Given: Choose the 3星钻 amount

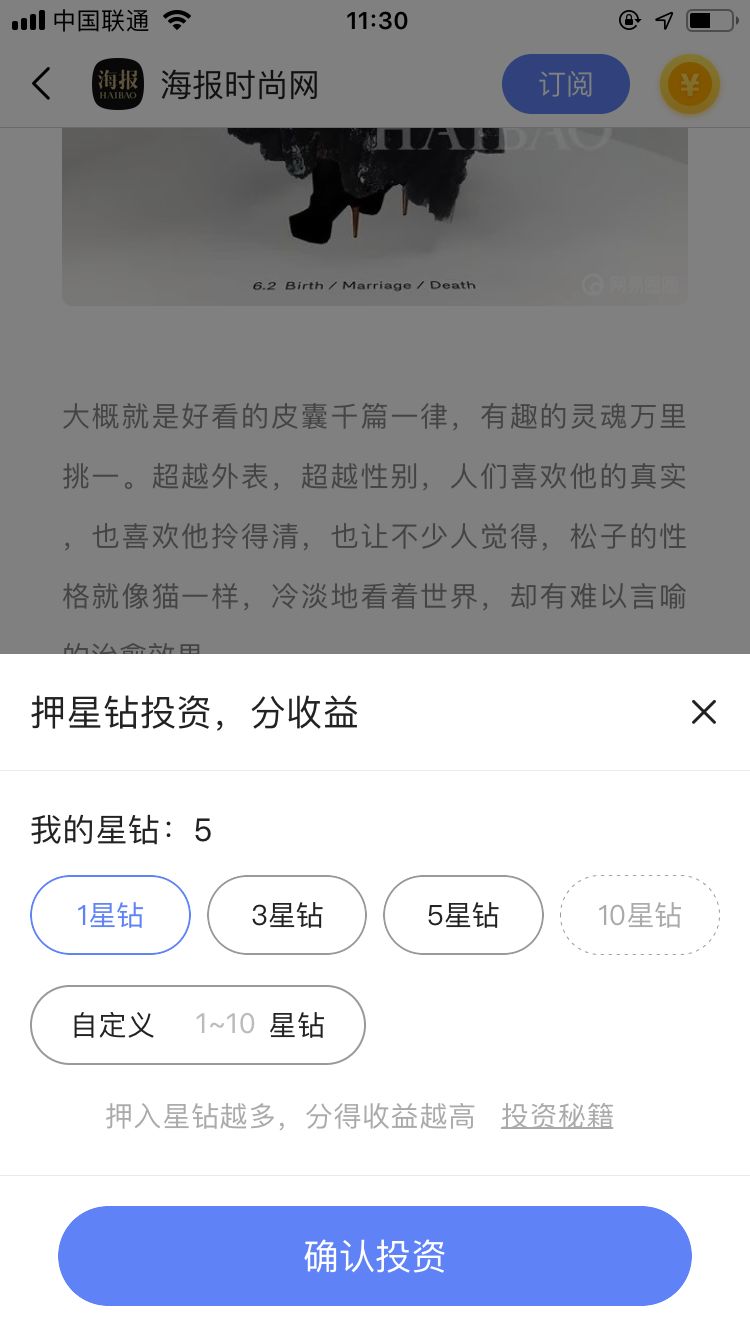Looking at the screenshot, I should 287,915.
